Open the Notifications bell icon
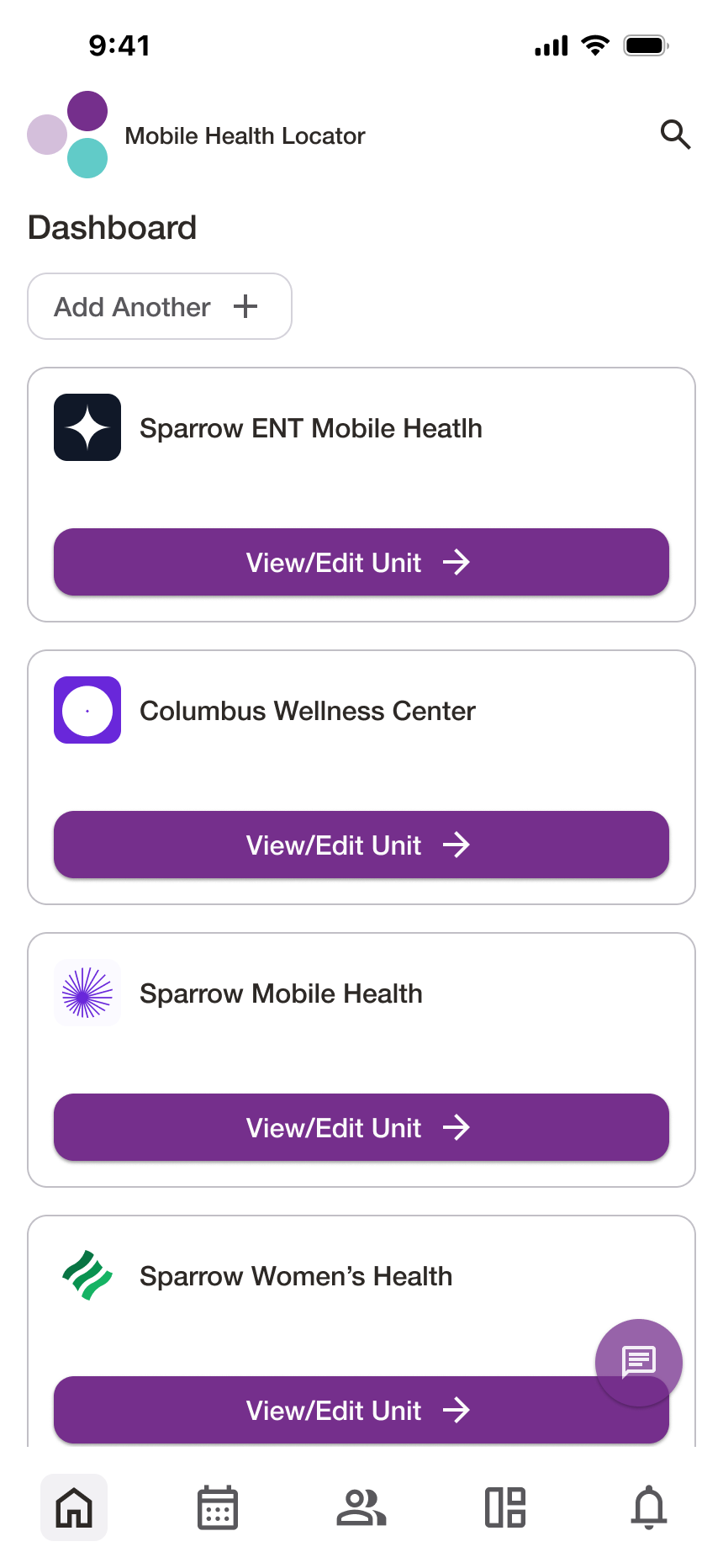 tap(648, 1507)
